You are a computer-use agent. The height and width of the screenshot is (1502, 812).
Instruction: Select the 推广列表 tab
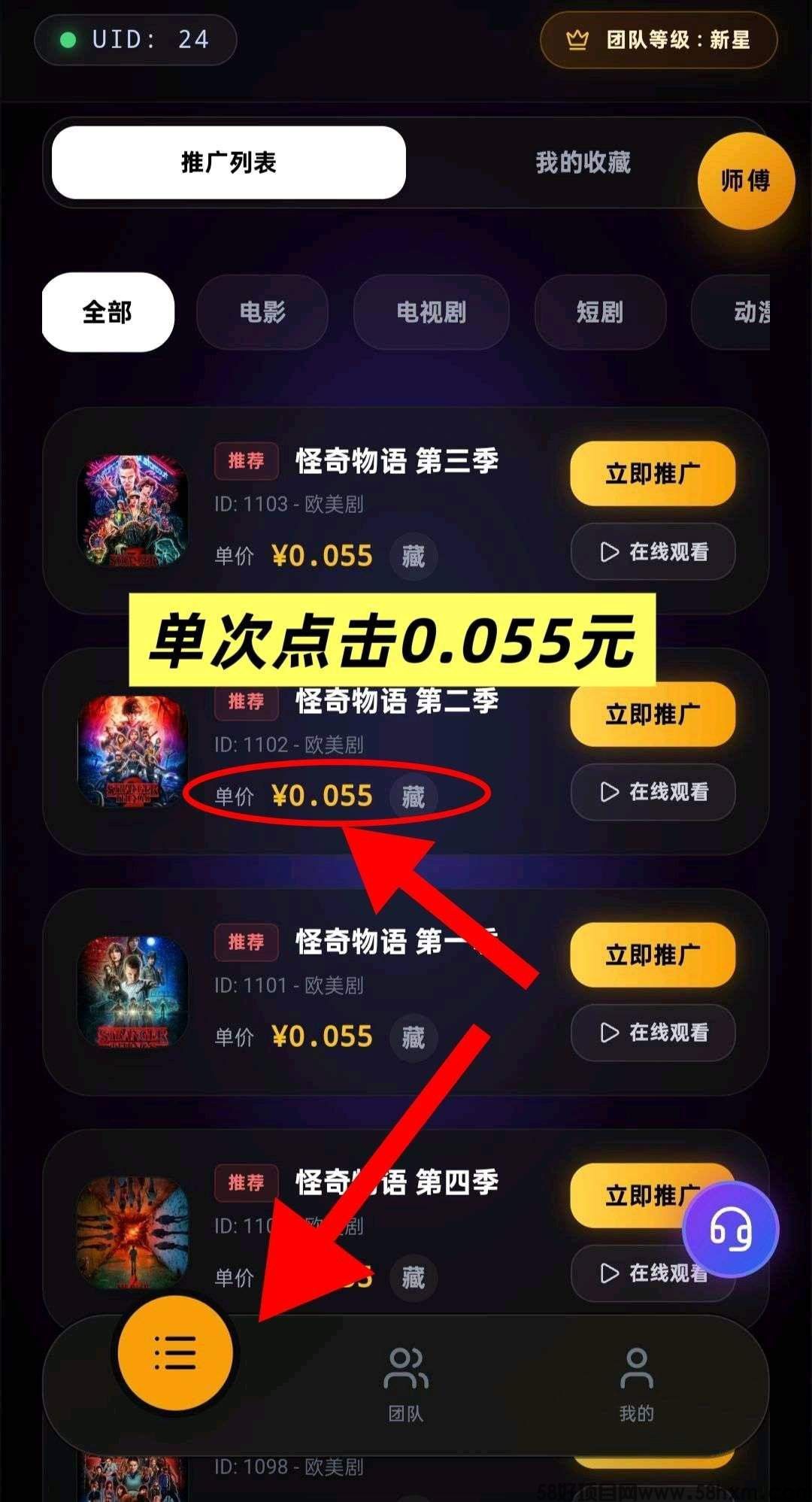(x=229, y=162)
